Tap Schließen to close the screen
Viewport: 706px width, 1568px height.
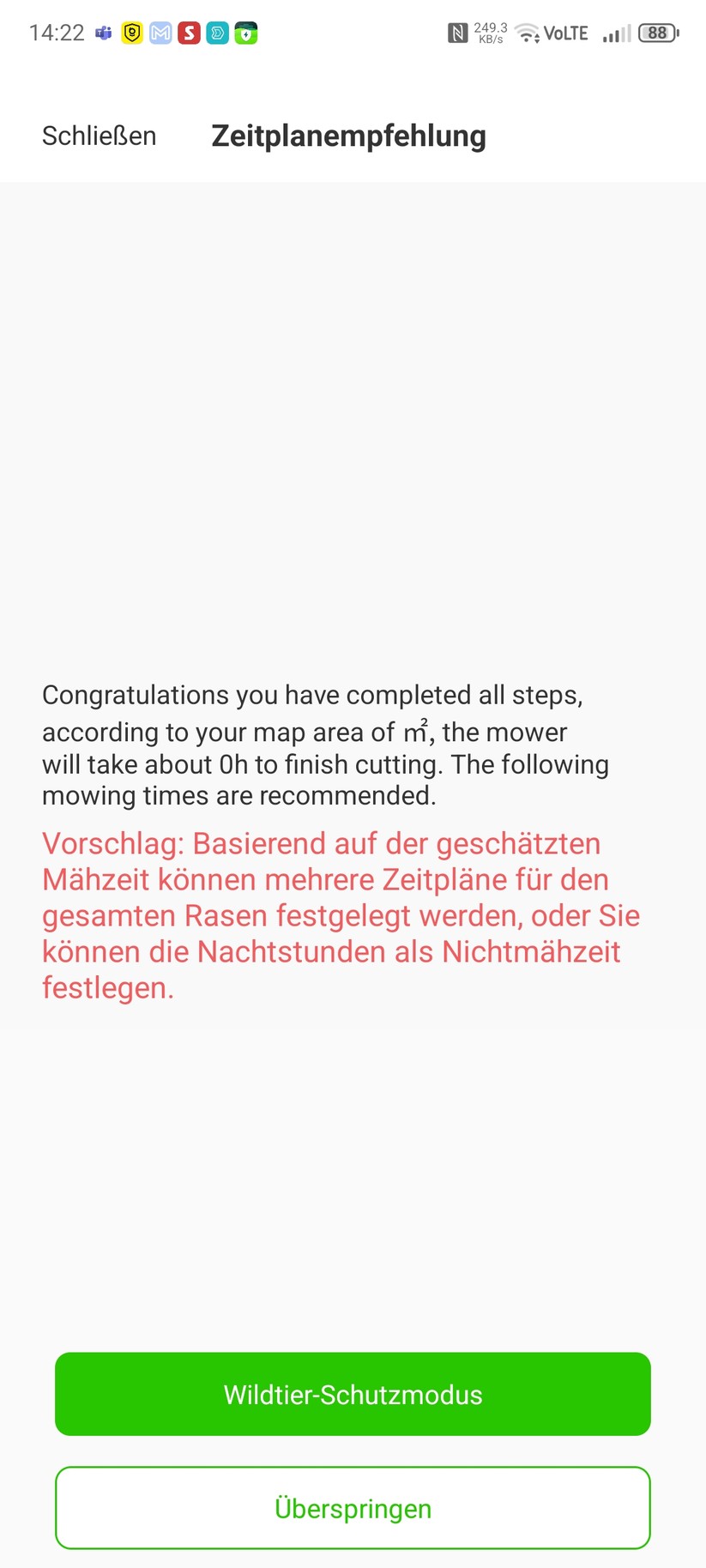click(x=99, y=136)
